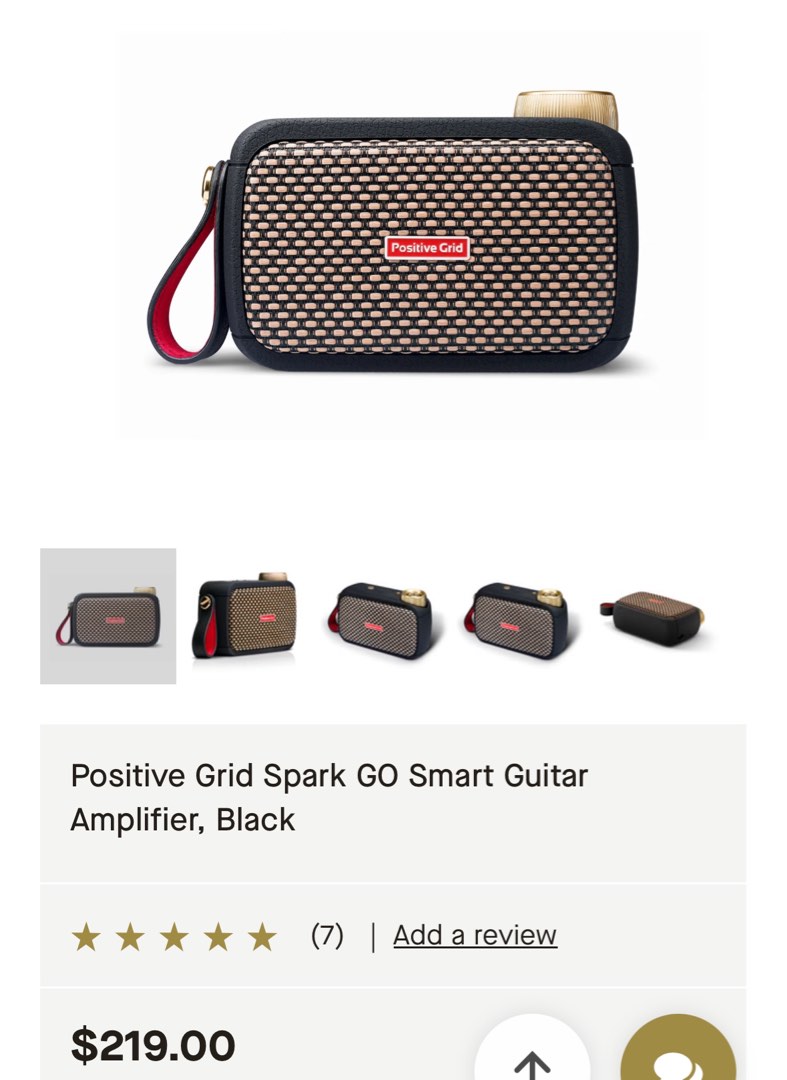Open the right-facing amp side thumbnail

(520, 615)
